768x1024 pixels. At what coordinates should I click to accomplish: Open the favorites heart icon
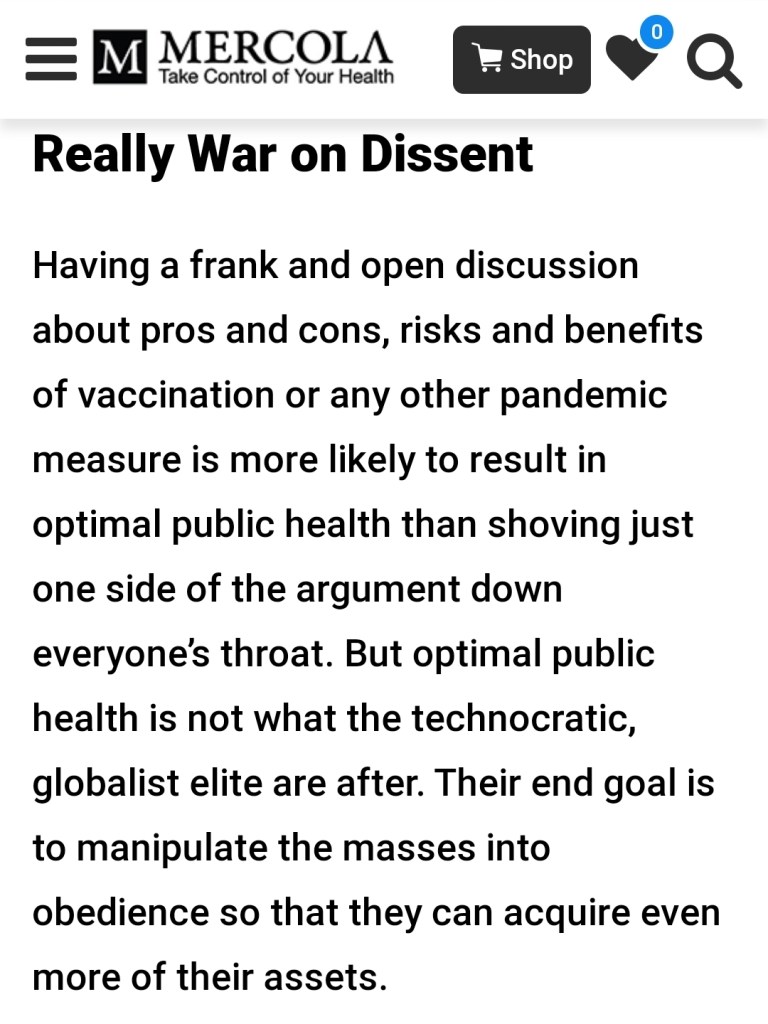point(632,59)
